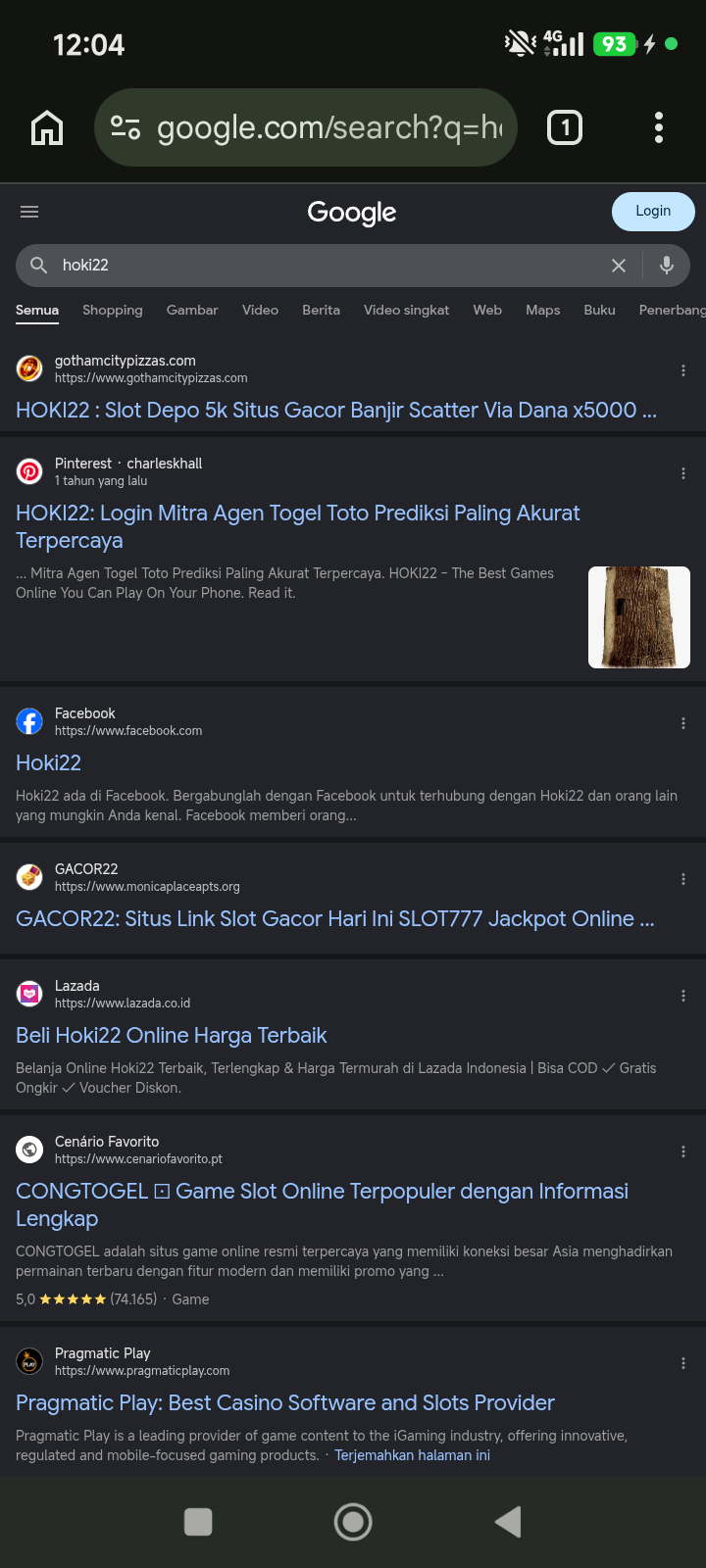The height and width of the screenshot is (1568, 706).
Task: Open the browser home page icon
Action: [47, 127]
